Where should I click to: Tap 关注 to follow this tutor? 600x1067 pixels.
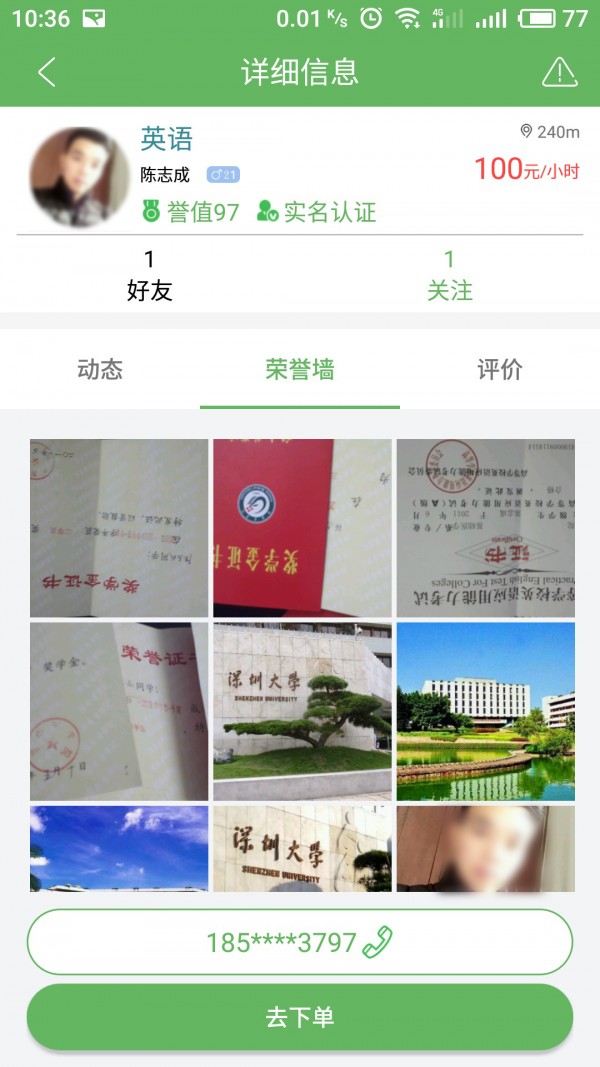click(x=449, y=276)
